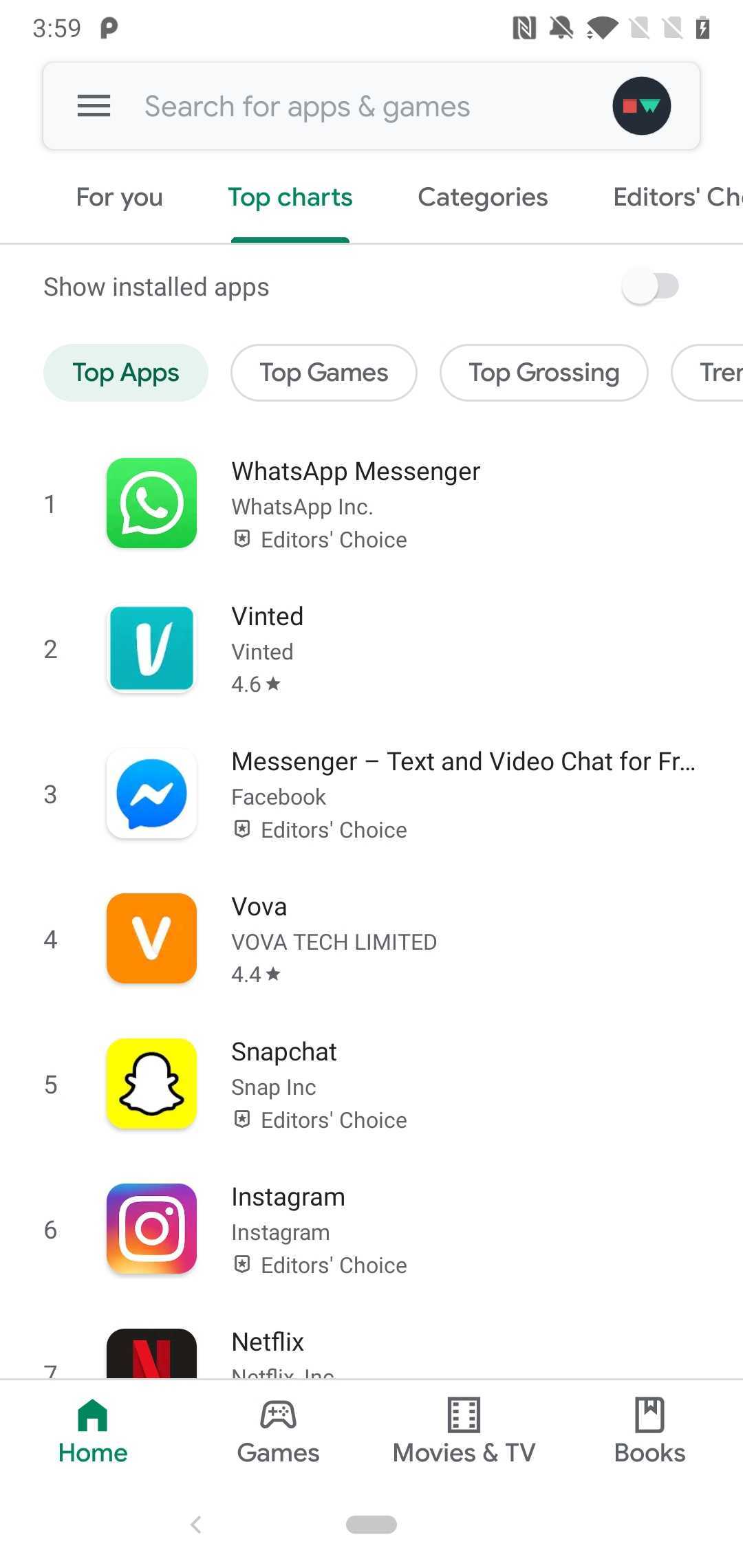Open the Vova app listing

tap(371, 939)
